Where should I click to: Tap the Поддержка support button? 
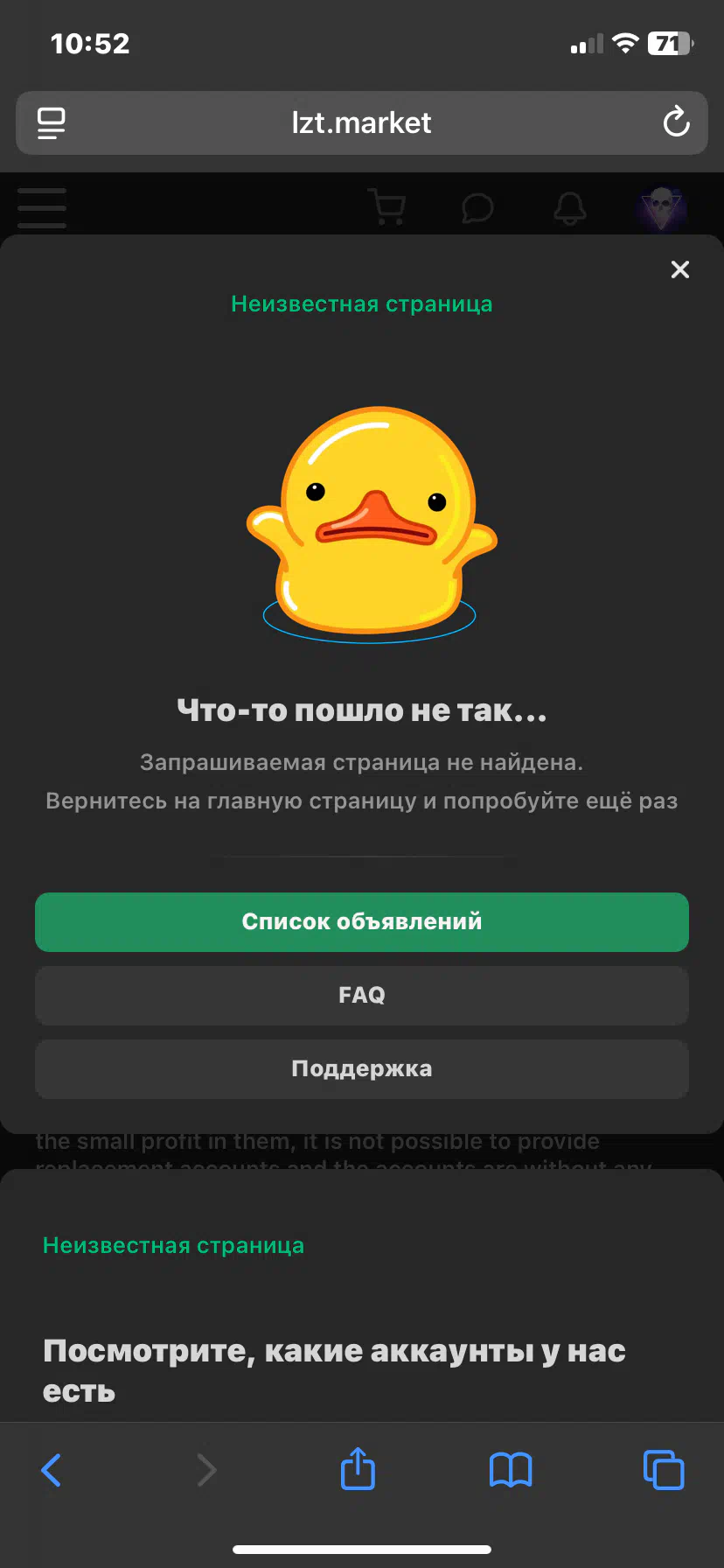[362, 1068]
